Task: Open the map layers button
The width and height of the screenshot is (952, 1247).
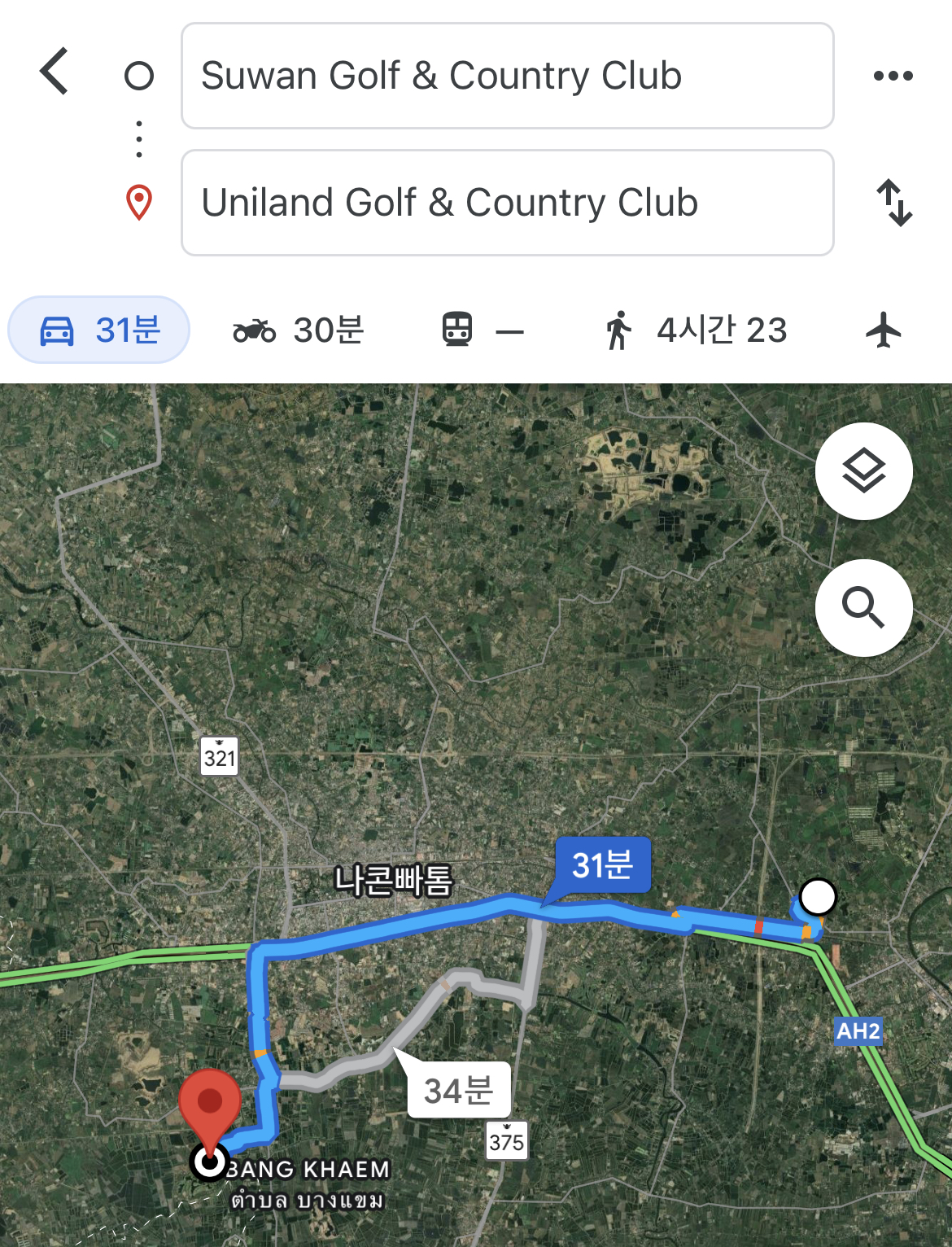Action: pyautogui.click(x=863, y=471)
